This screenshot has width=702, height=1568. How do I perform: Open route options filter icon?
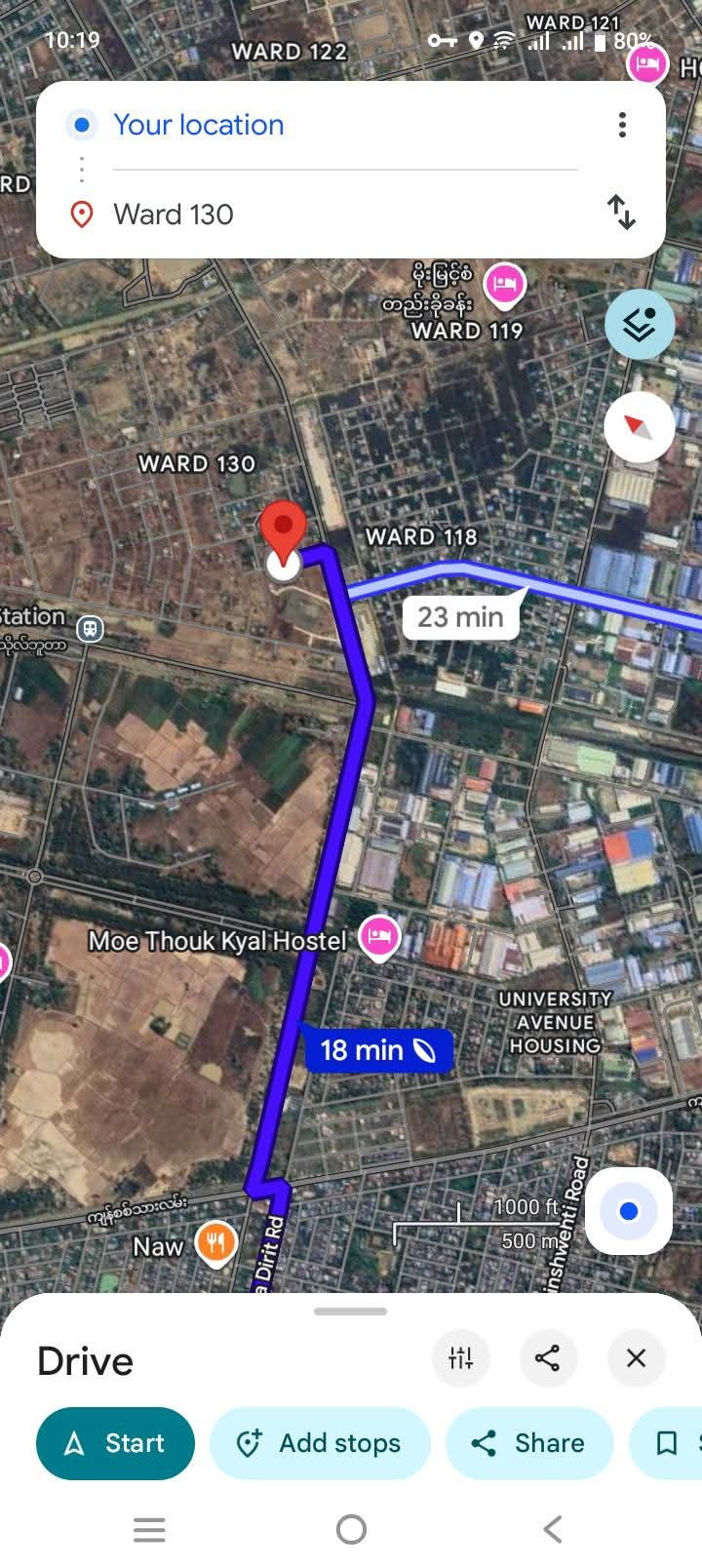click(x=460, y=1357)
